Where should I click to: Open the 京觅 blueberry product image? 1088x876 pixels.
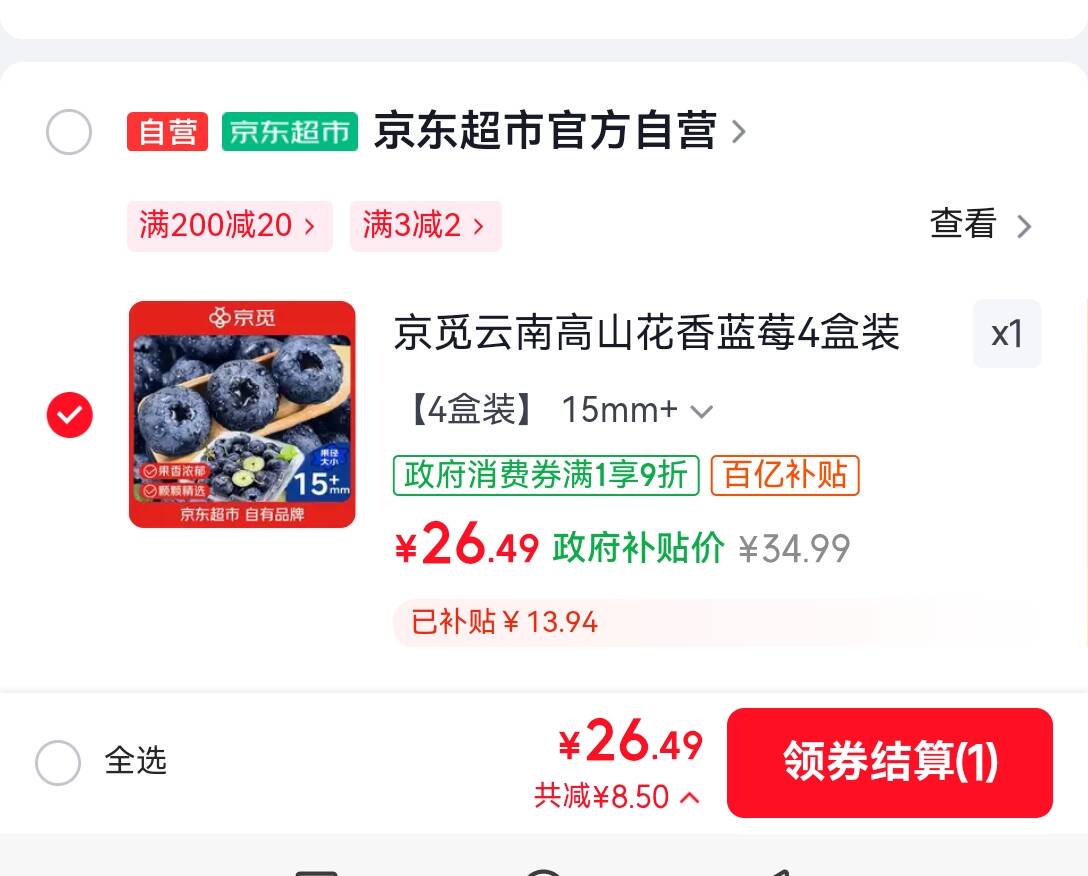[x=242, y=414]
